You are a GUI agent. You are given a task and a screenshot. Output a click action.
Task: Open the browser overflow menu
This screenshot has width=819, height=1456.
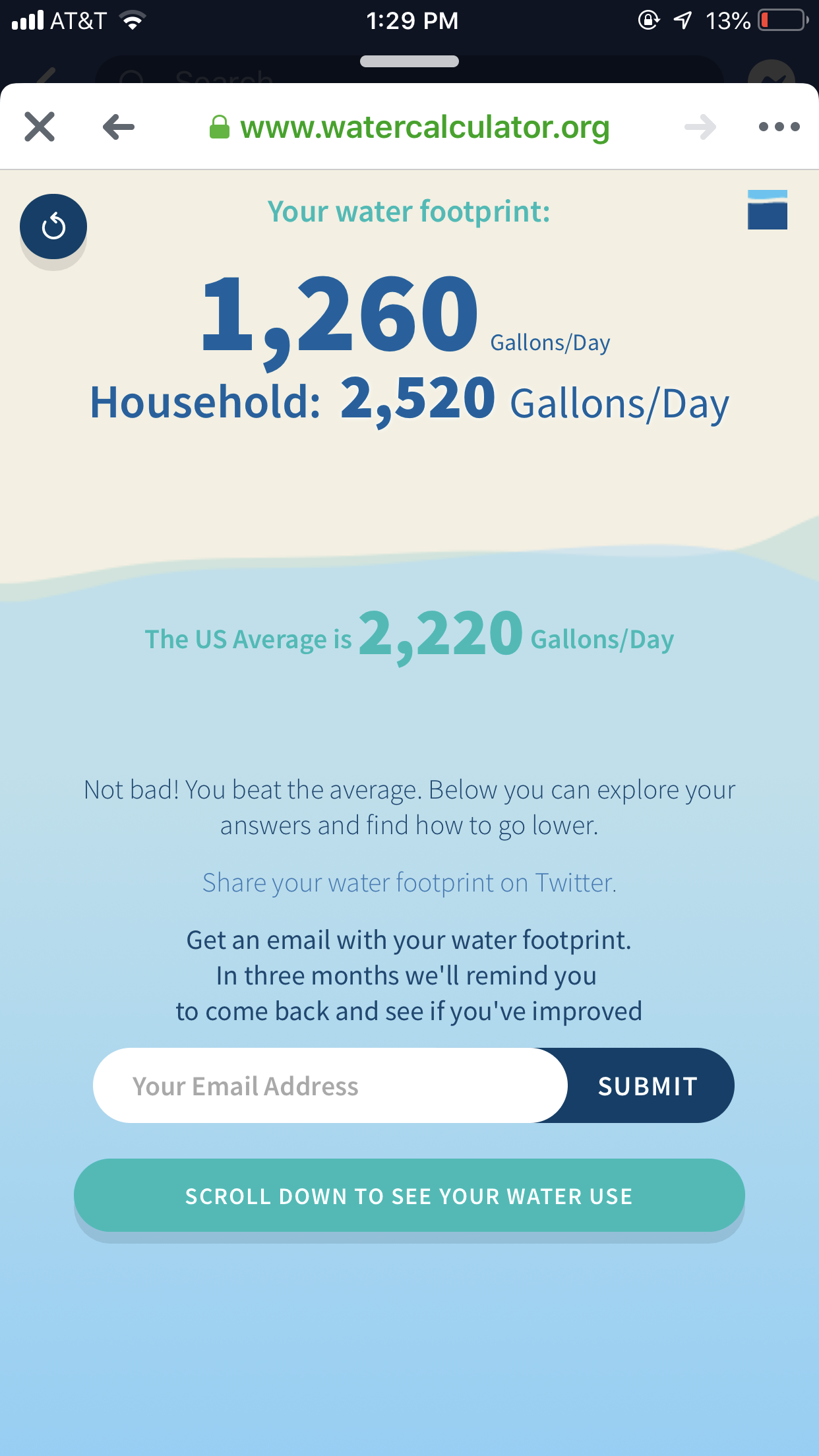coord(779,127)
